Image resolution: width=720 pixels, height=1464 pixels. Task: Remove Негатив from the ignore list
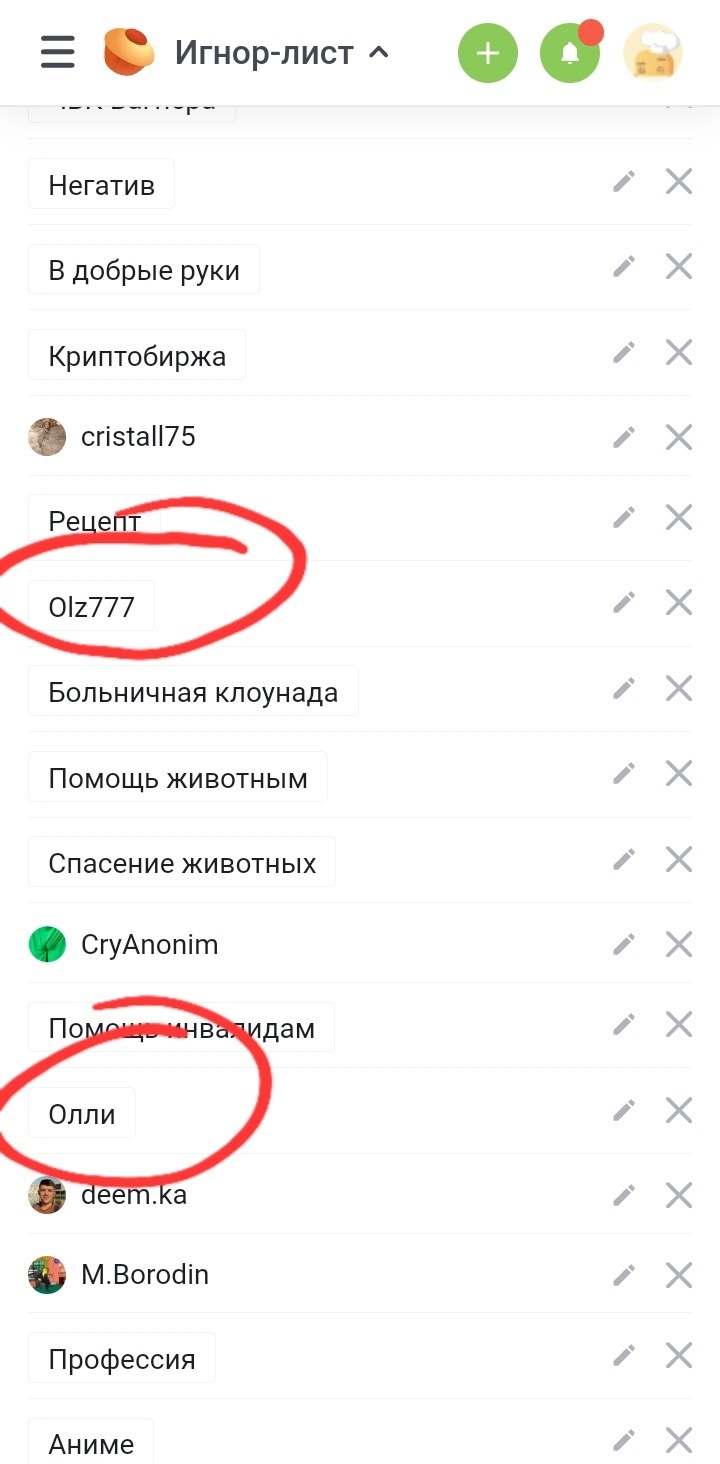679,182
